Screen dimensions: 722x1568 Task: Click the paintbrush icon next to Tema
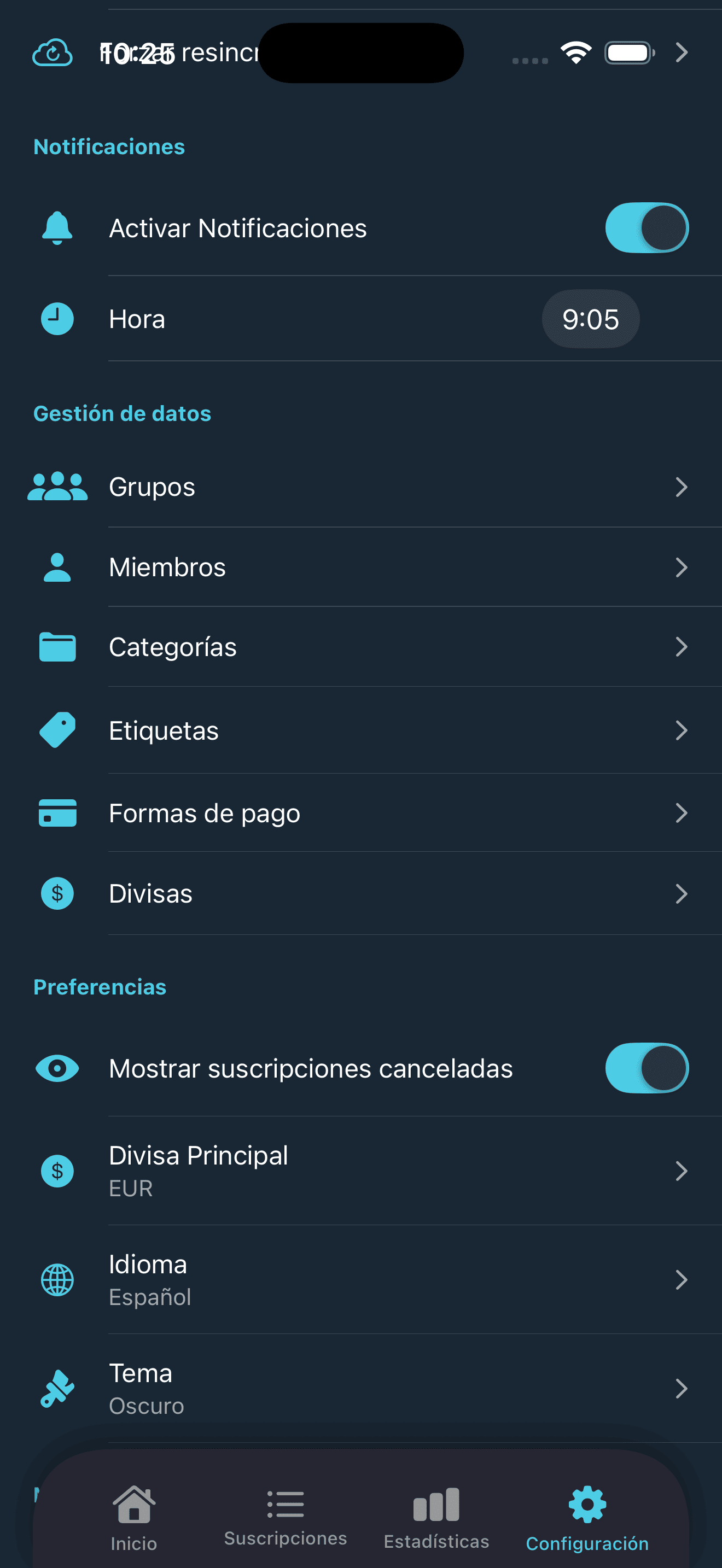[x=57, y=1390]
